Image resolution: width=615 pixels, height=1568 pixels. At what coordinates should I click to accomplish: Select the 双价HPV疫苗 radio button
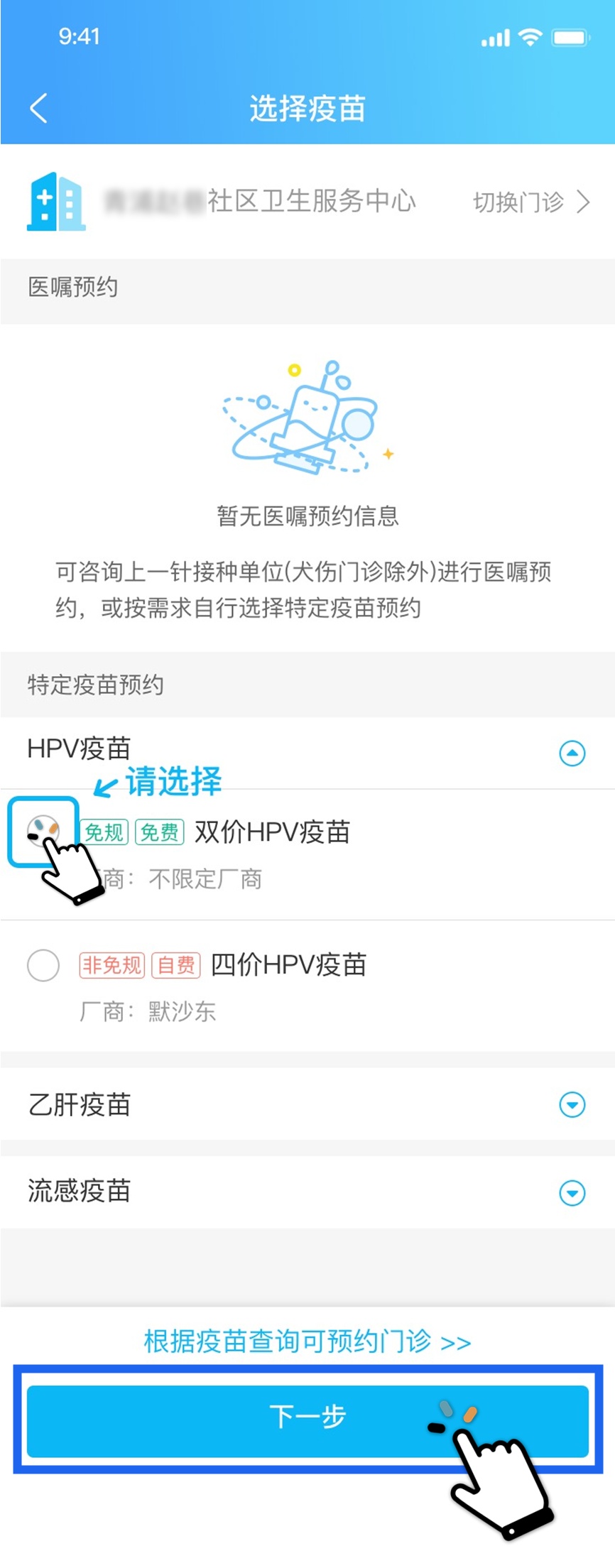(x=43, y=831)
